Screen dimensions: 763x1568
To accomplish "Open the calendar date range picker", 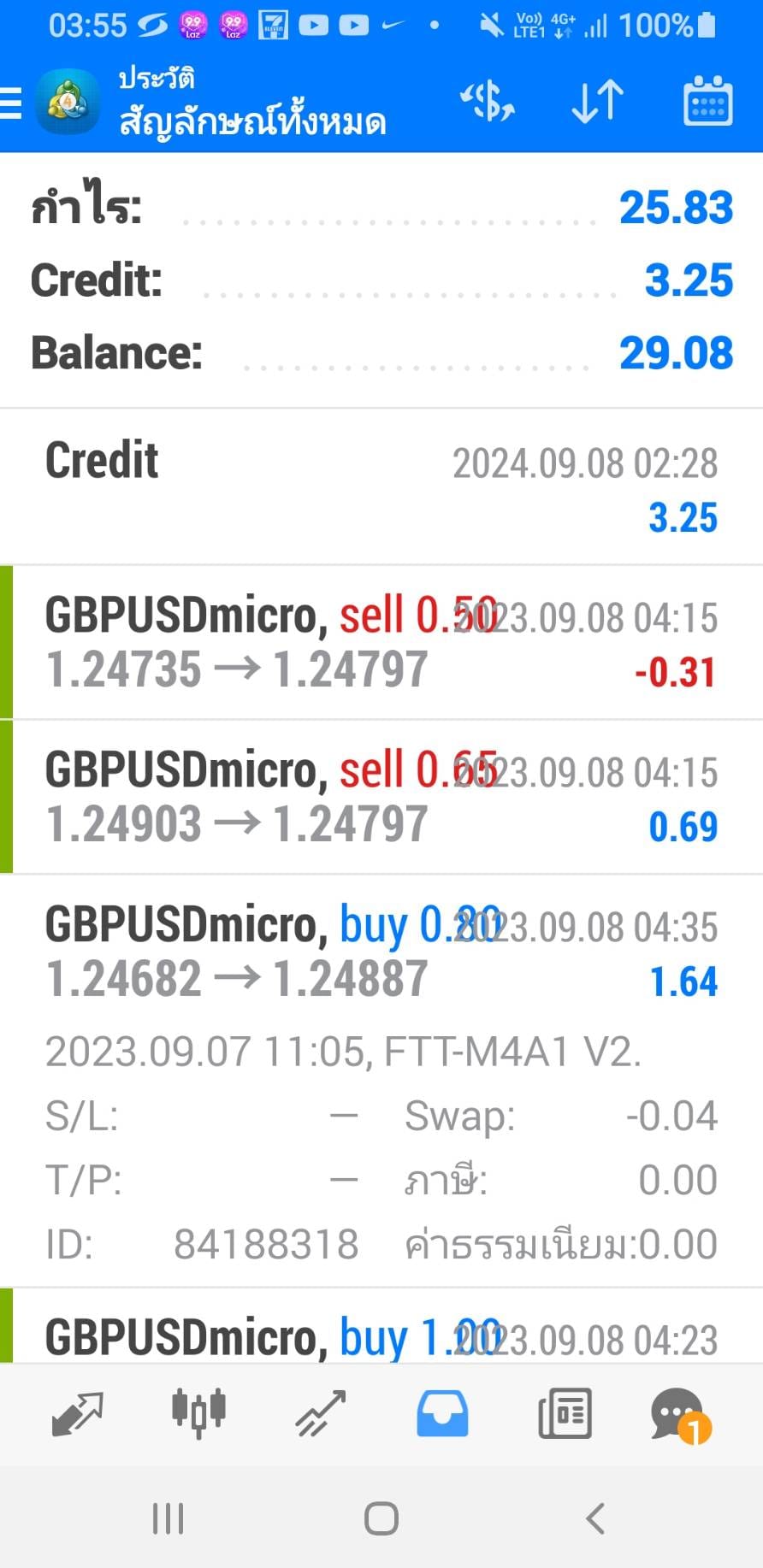I will coord(707,102).
